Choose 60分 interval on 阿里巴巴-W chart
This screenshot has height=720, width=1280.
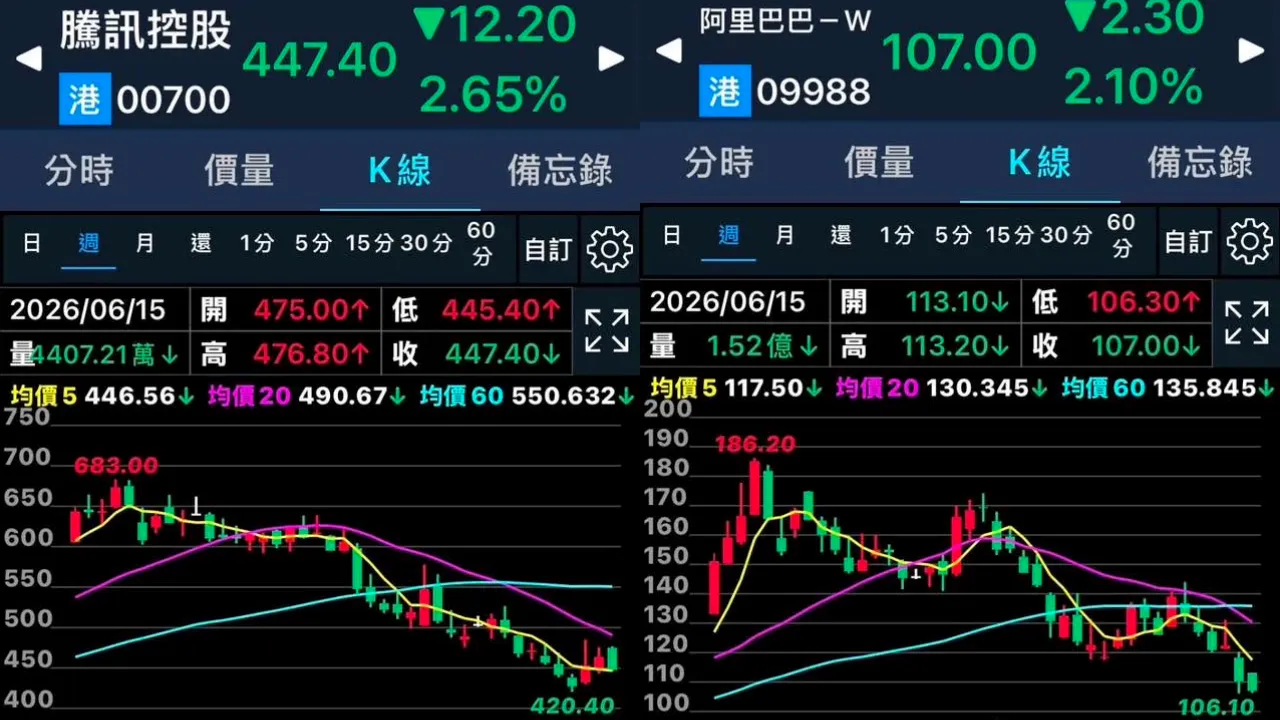(1122, 235)
